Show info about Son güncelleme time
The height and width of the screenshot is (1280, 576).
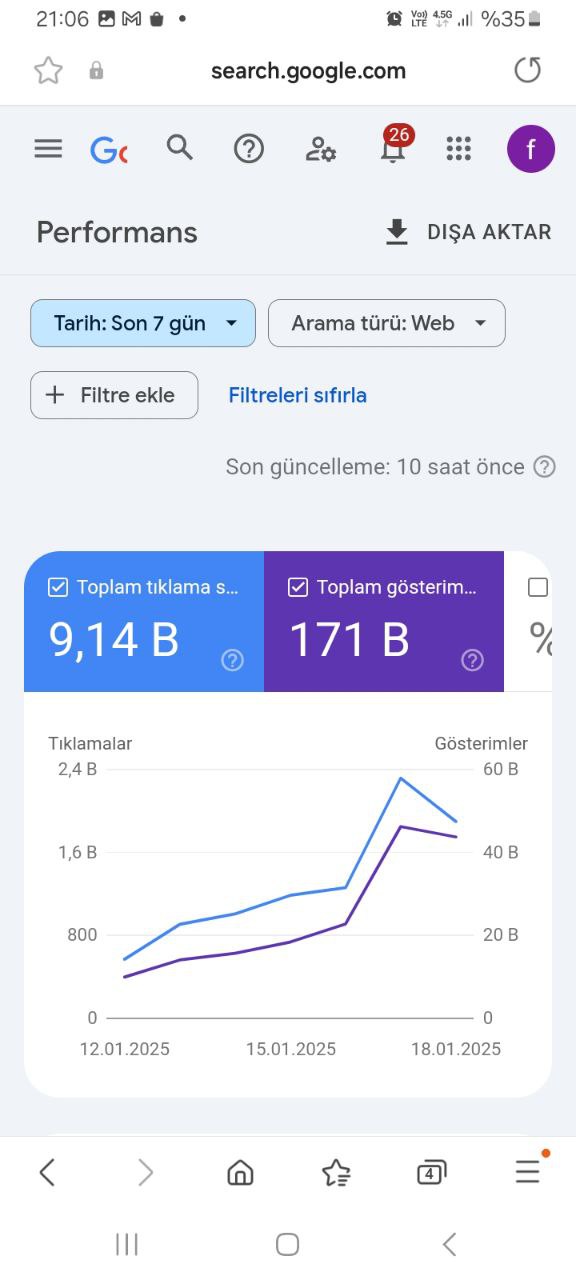[544, 467]
